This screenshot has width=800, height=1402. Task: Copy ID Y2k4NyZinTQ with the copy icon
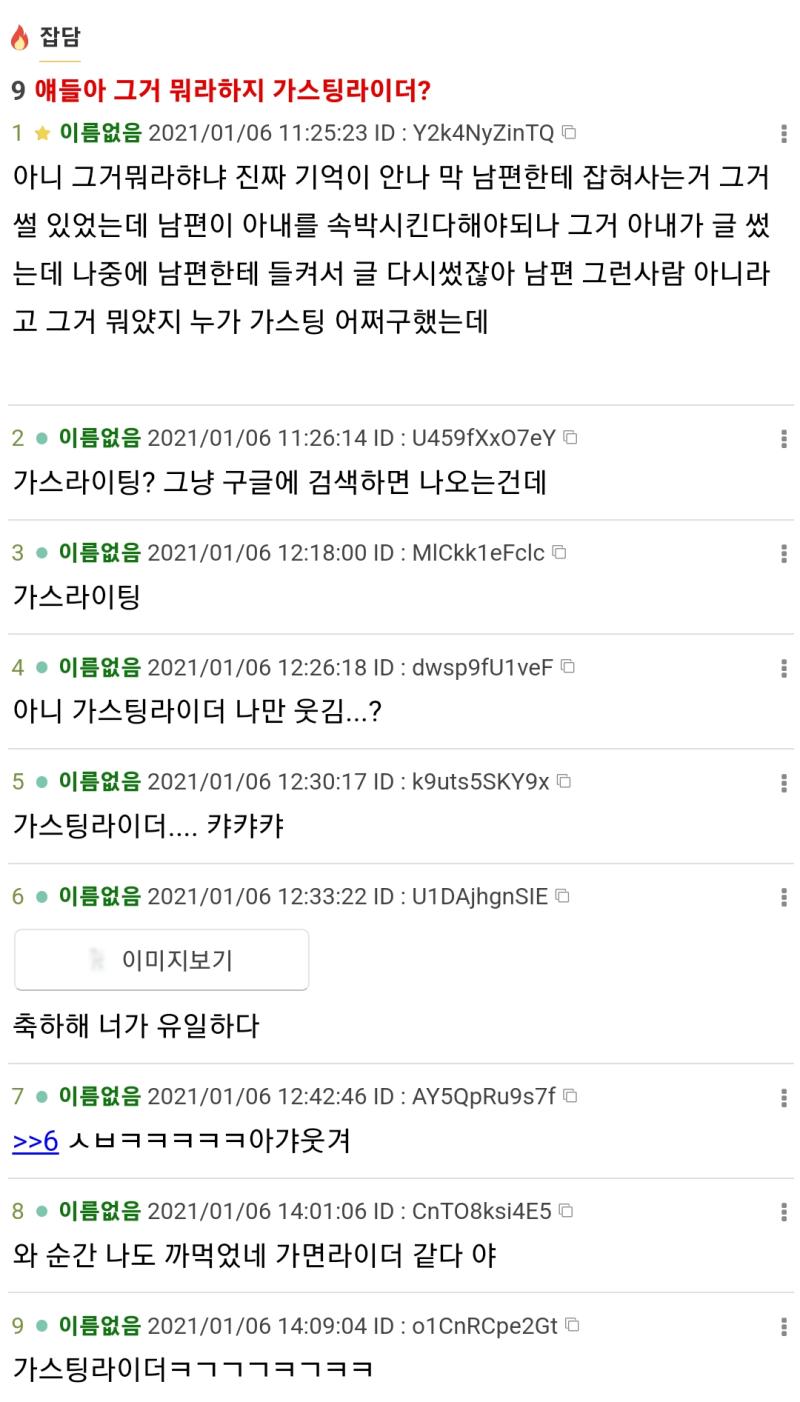tap(569, 132)
